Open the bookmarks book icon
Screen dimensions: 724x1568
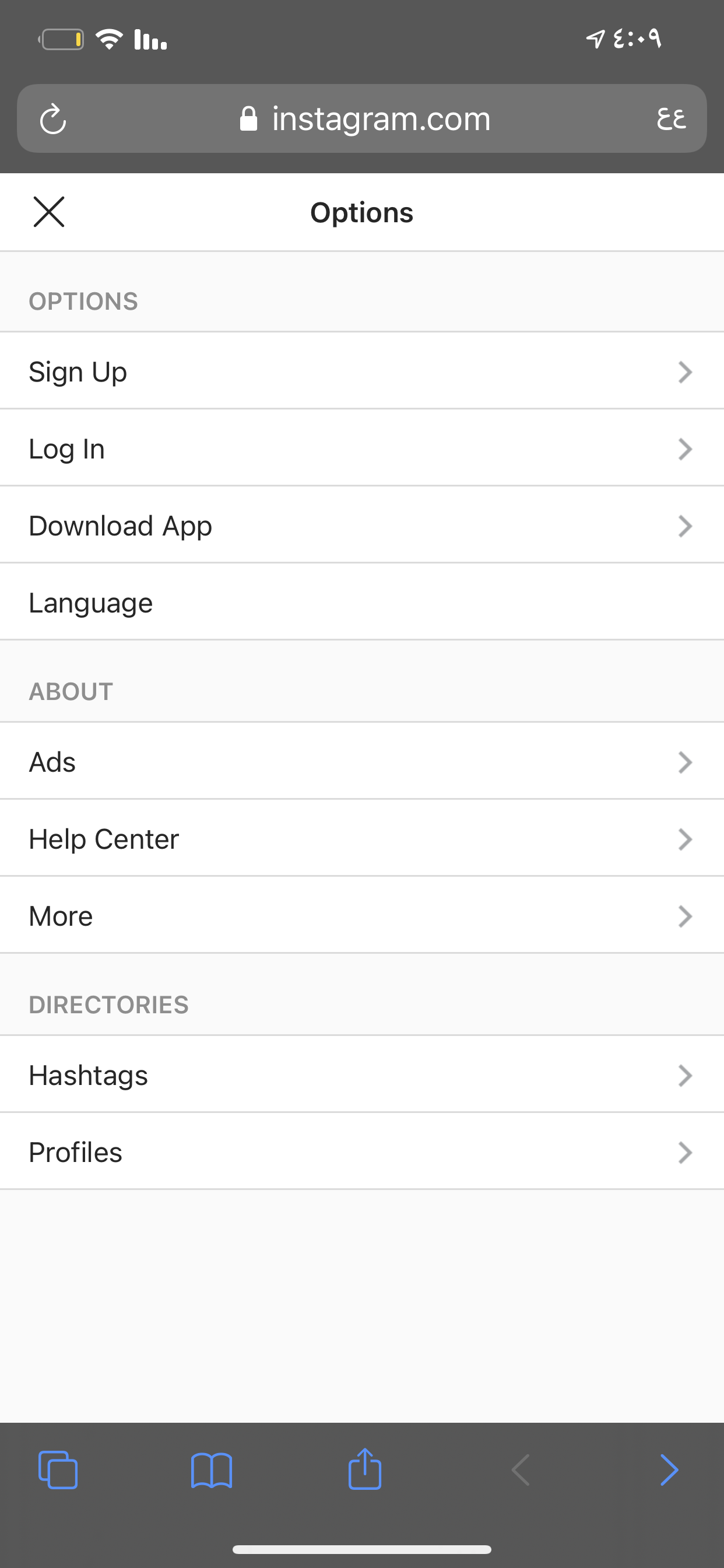[211, 1470]
